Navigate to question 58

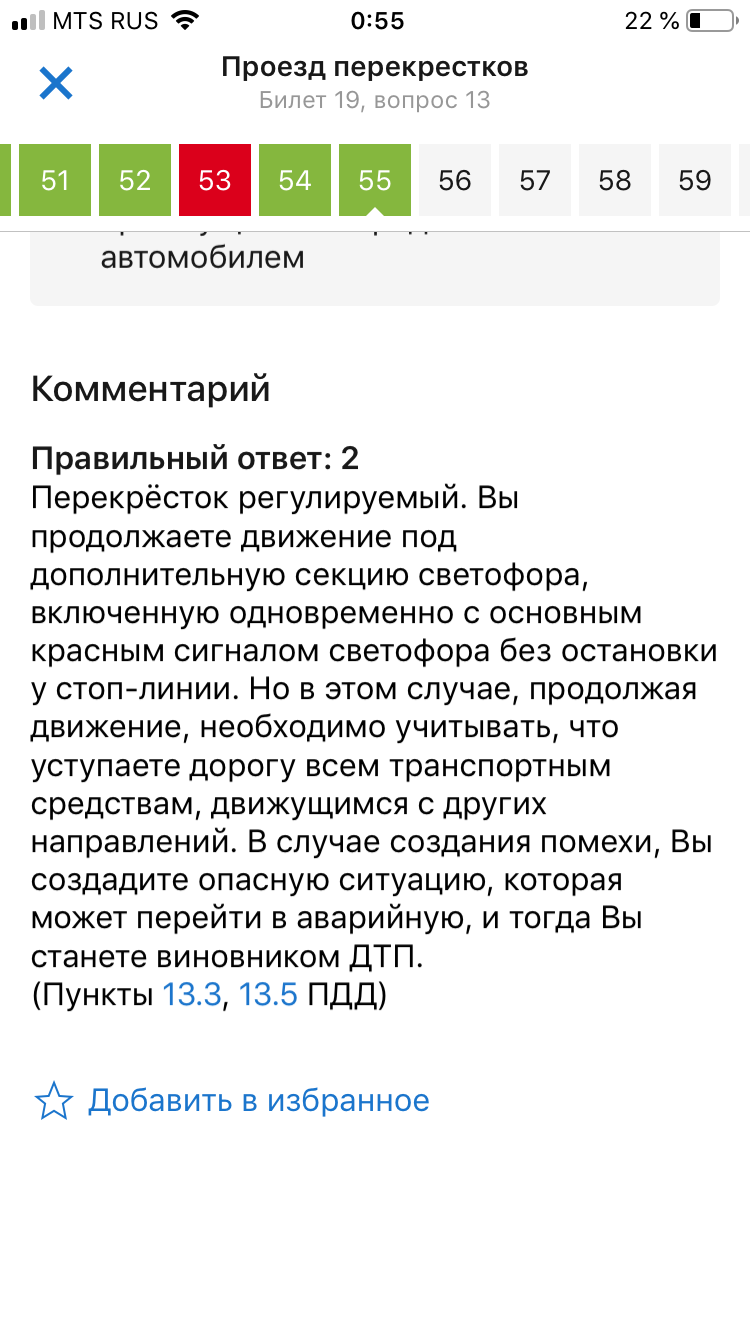tap(615, 180)
